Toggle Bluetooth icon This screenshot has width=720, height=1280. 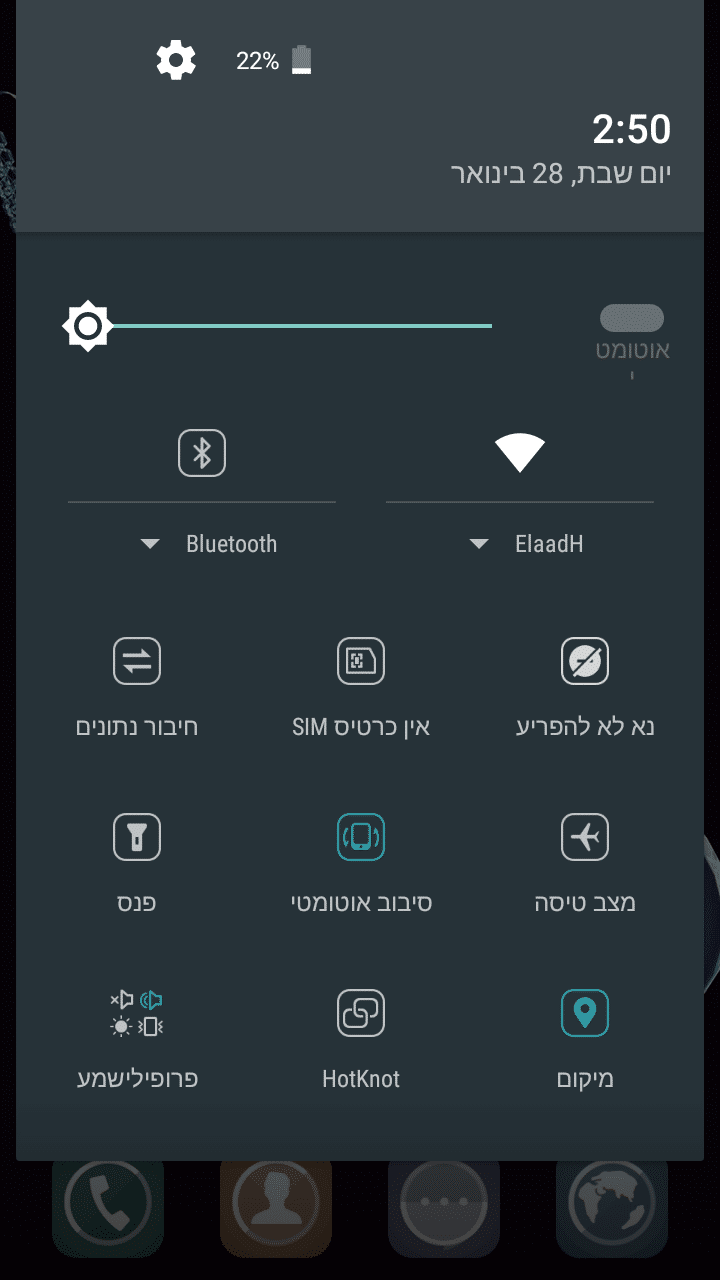202,453
